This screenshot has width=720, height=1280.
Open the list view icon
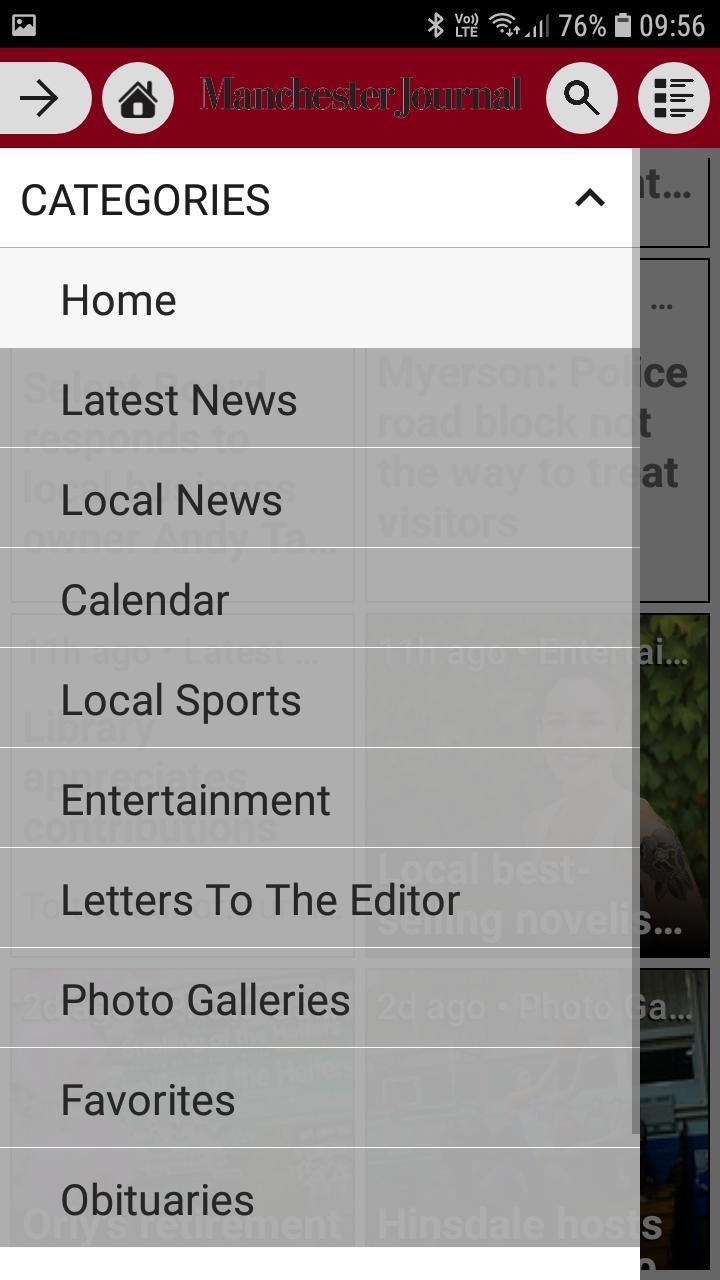(673, 98)
